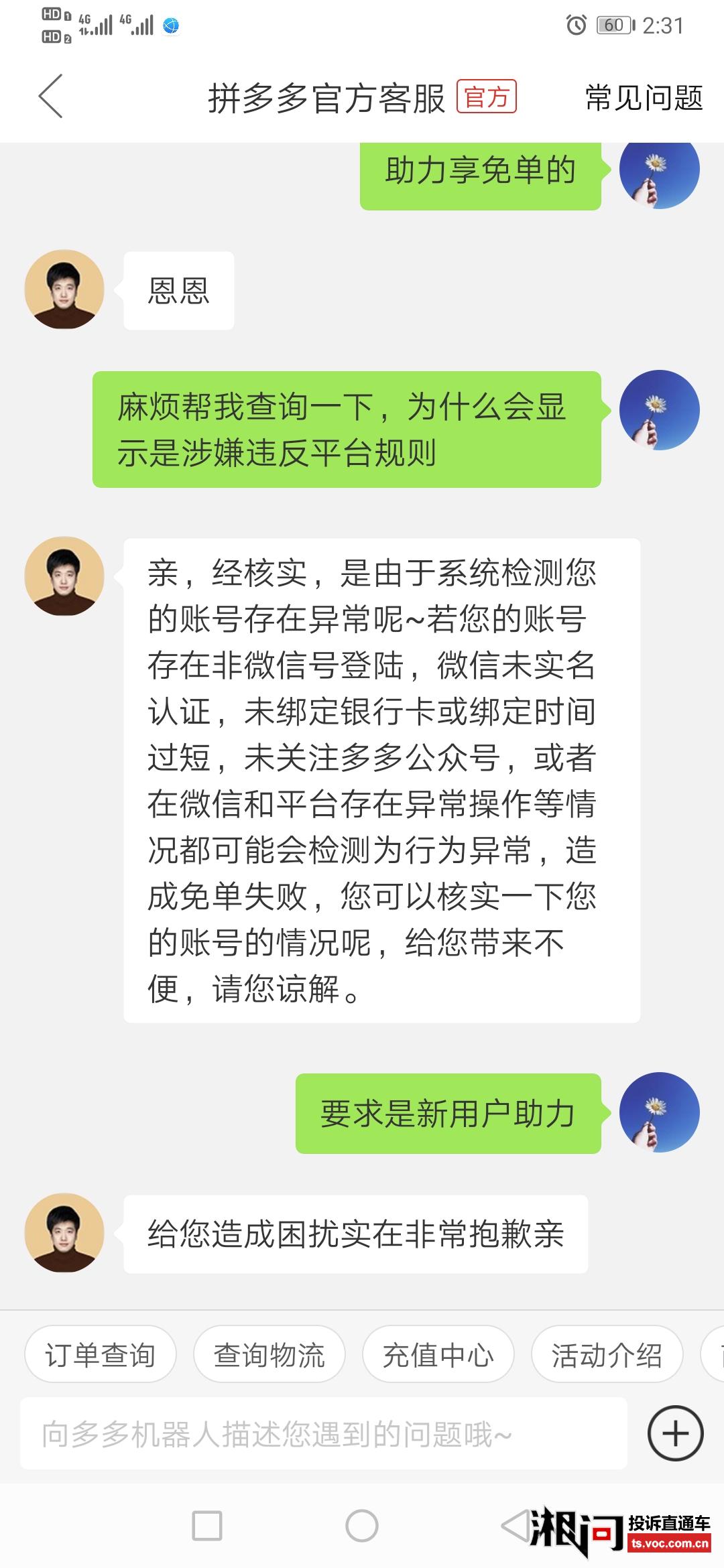This screenshot has height=1568, width=724.
Task: Open recent apps via the square button
Action: [207, 1526]
